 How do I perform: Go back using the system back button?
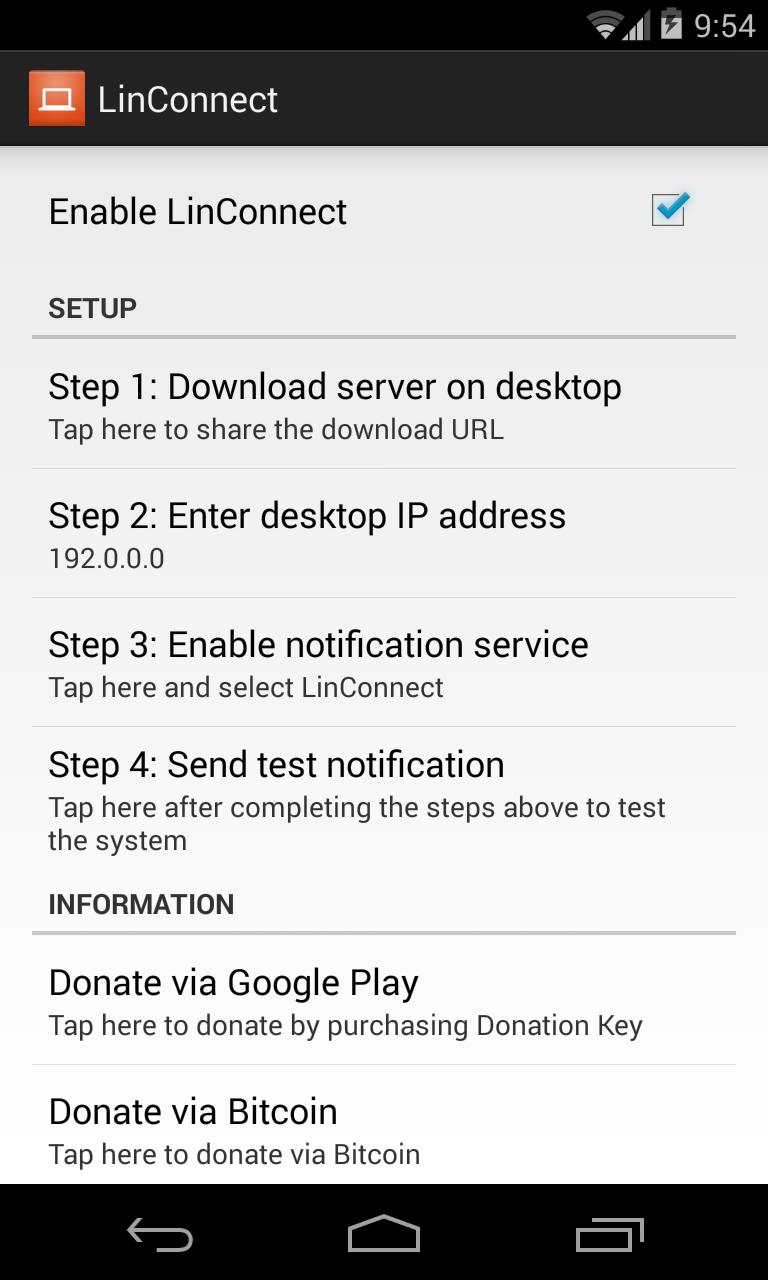click(x=160, y=1236)
